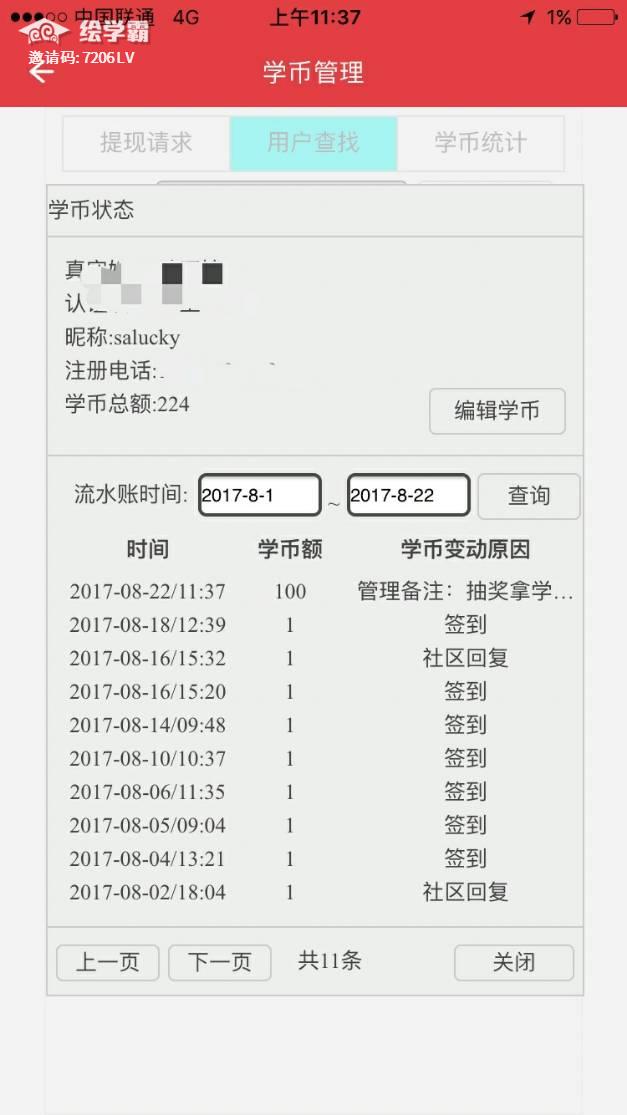Image resolution: width=627 pixels, height=1115 pixels.
Task: Close the dialog with 关闭
Action: 513,962
